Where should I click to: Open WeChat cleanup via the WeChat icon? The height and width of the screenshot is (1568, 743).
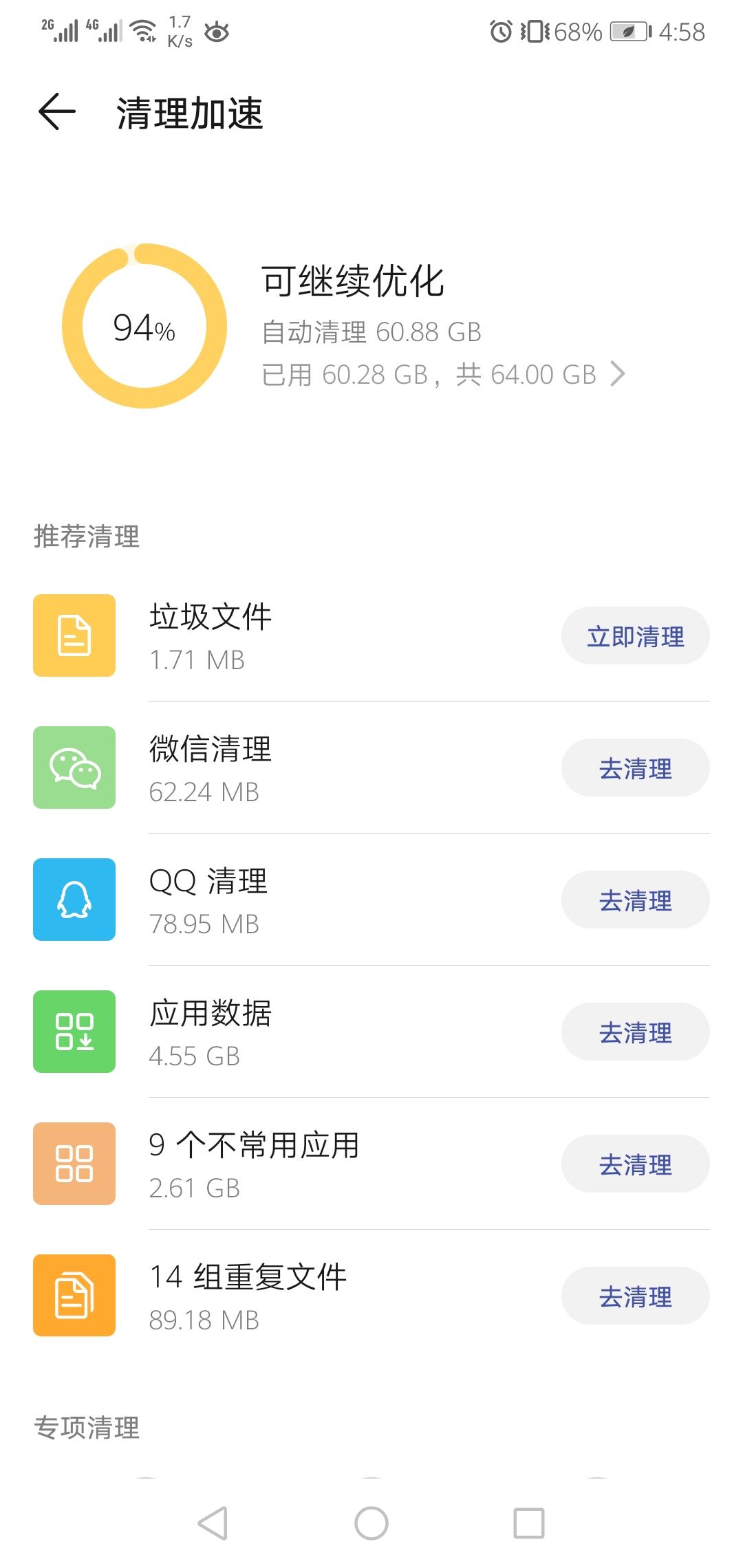[74, 767]
